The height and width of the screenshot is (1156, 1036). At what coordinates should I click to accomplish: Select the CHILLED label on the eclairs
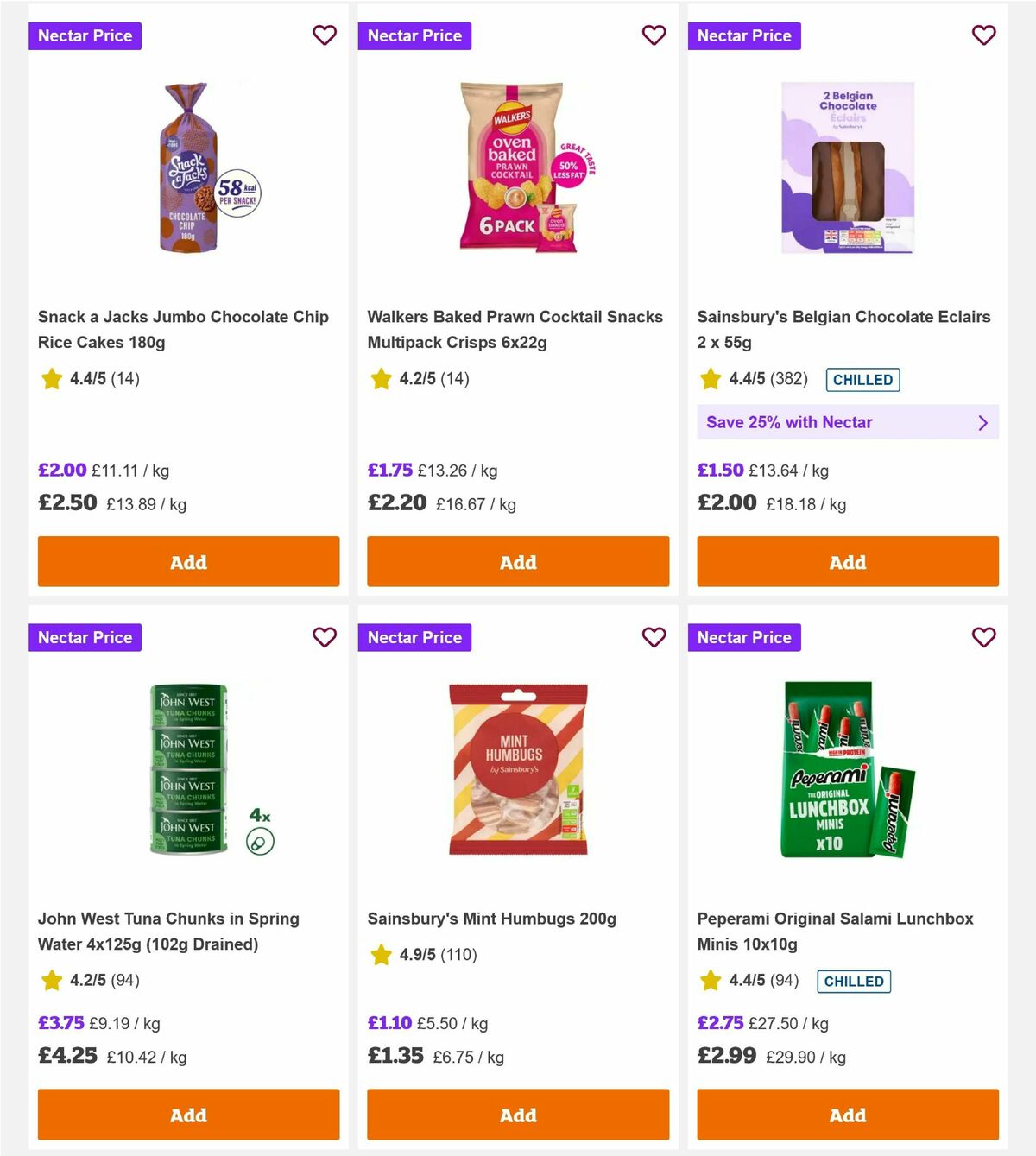[862, 379]
